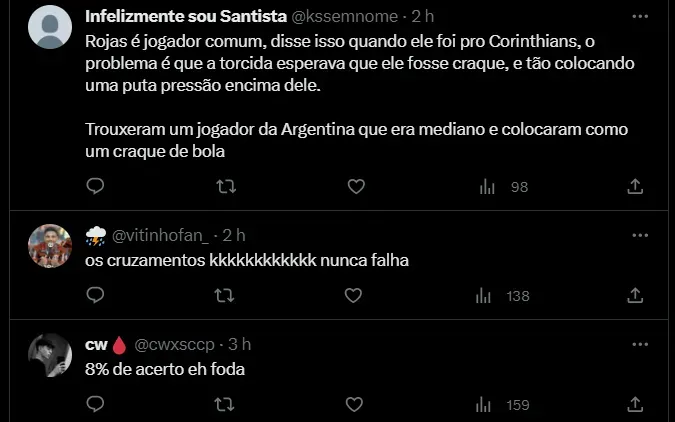Reply to the @cwxsccp tweet

pyautogui.click(x=95, y=404)
